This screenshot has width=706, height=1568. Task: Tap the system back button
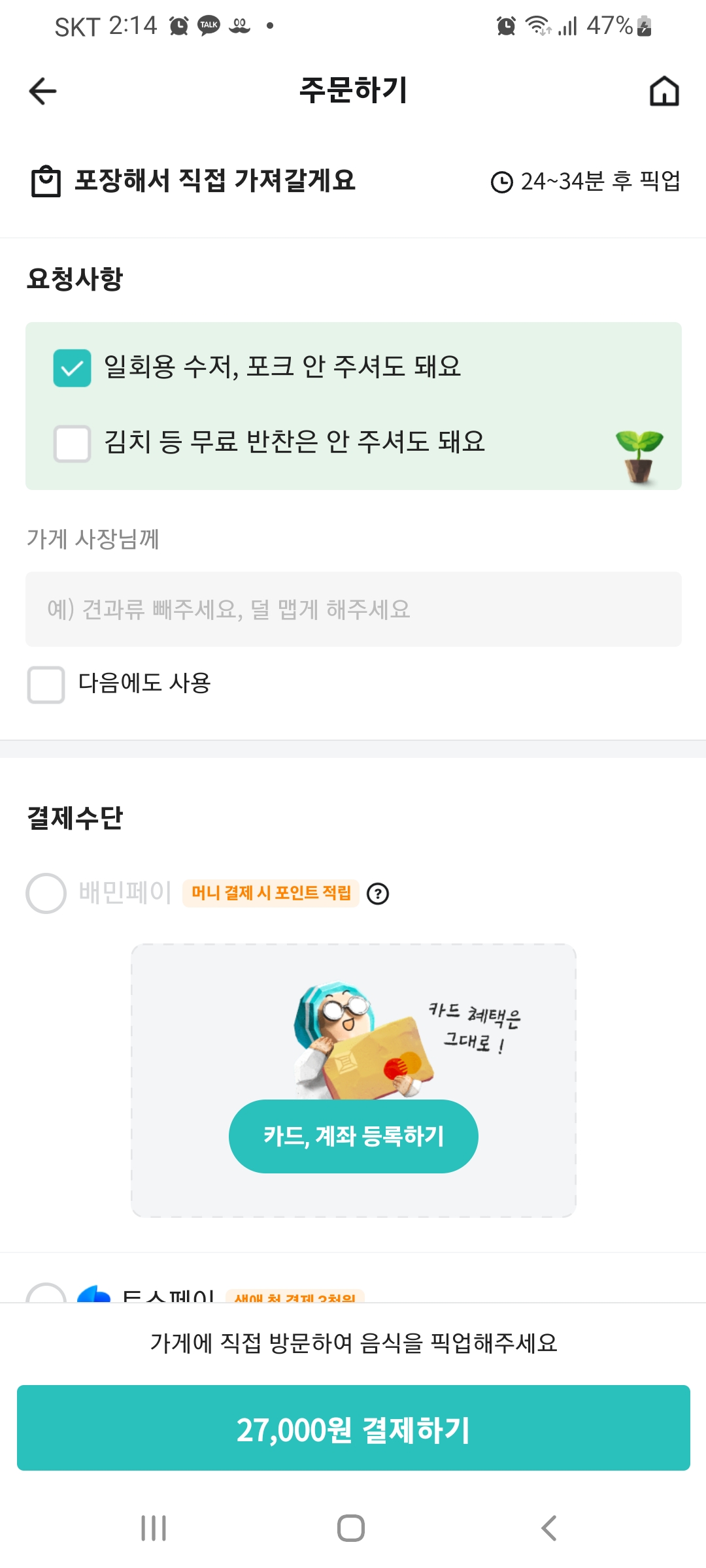click(549, 1528)
